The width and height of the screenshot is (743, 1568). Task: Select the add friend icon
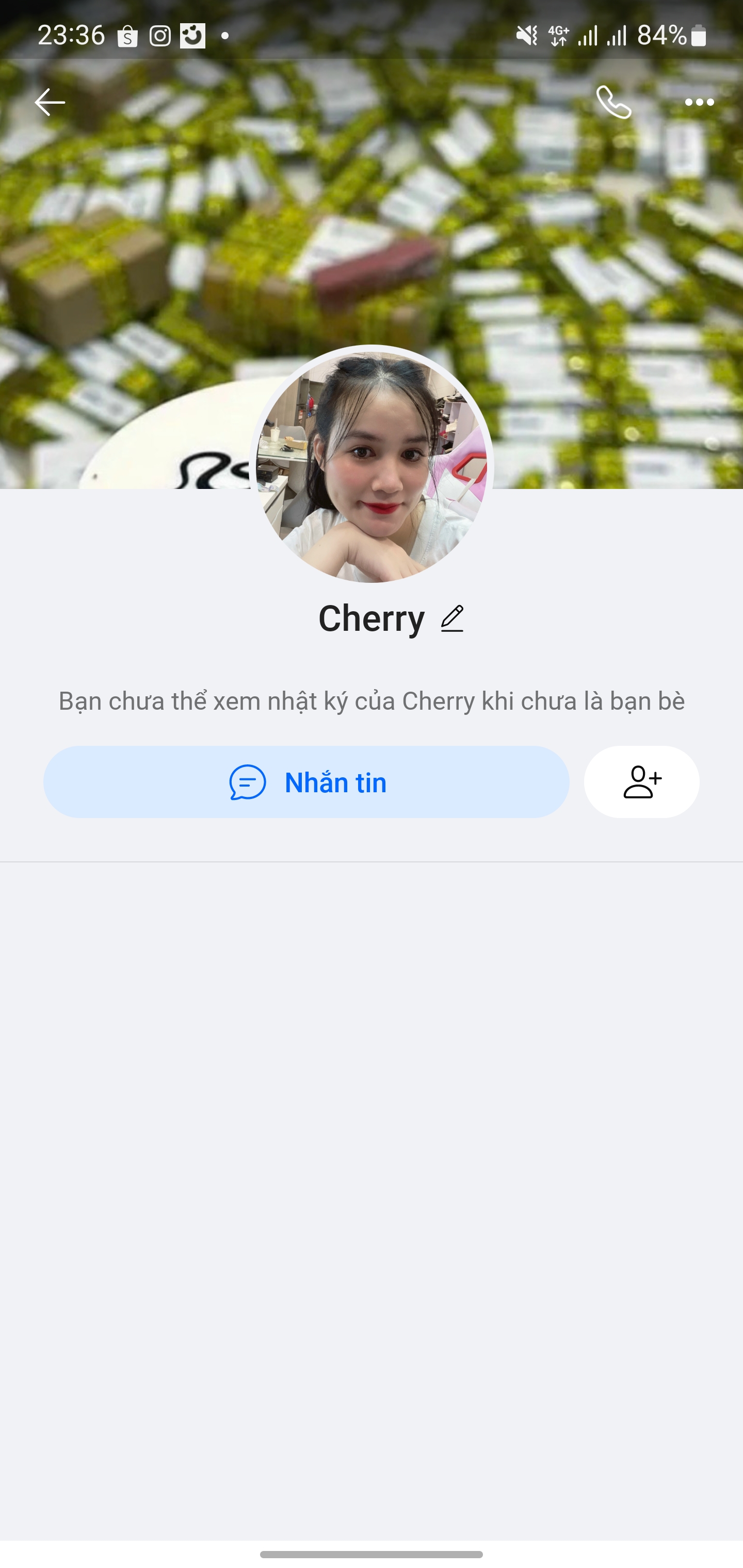click(641, 782)
